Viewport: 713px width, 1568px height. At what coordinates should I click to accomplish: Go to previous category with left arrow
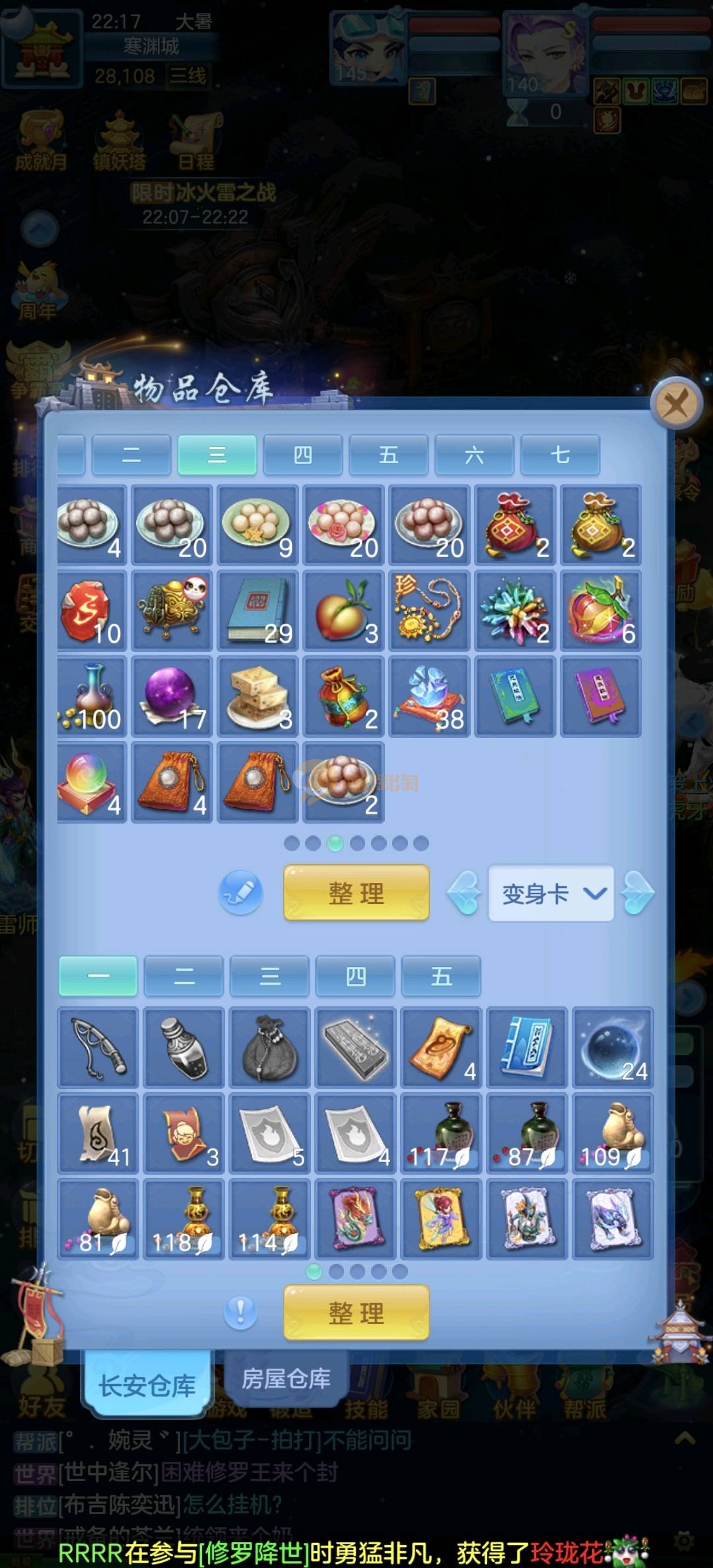[x=463, y=893]
